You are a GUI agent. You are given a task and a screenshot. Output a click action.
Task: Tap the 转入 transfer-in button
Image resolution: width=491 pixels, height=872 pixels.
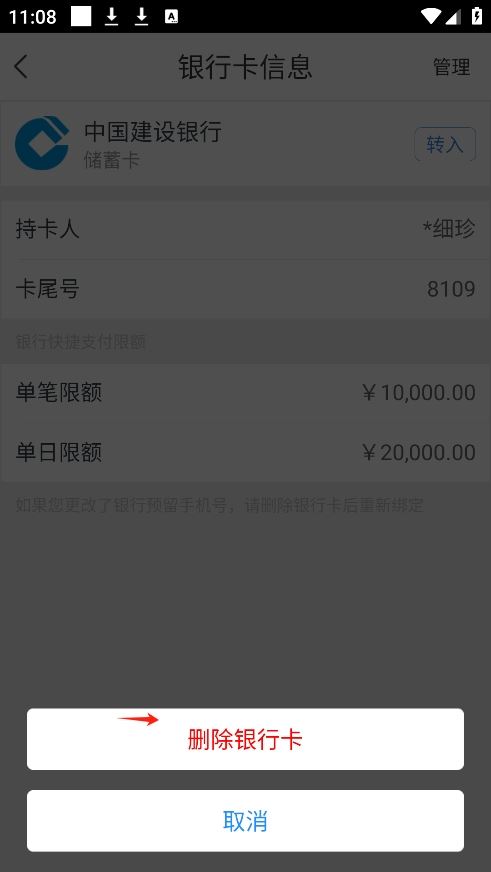pyautogui.click(x=445, y=145)
